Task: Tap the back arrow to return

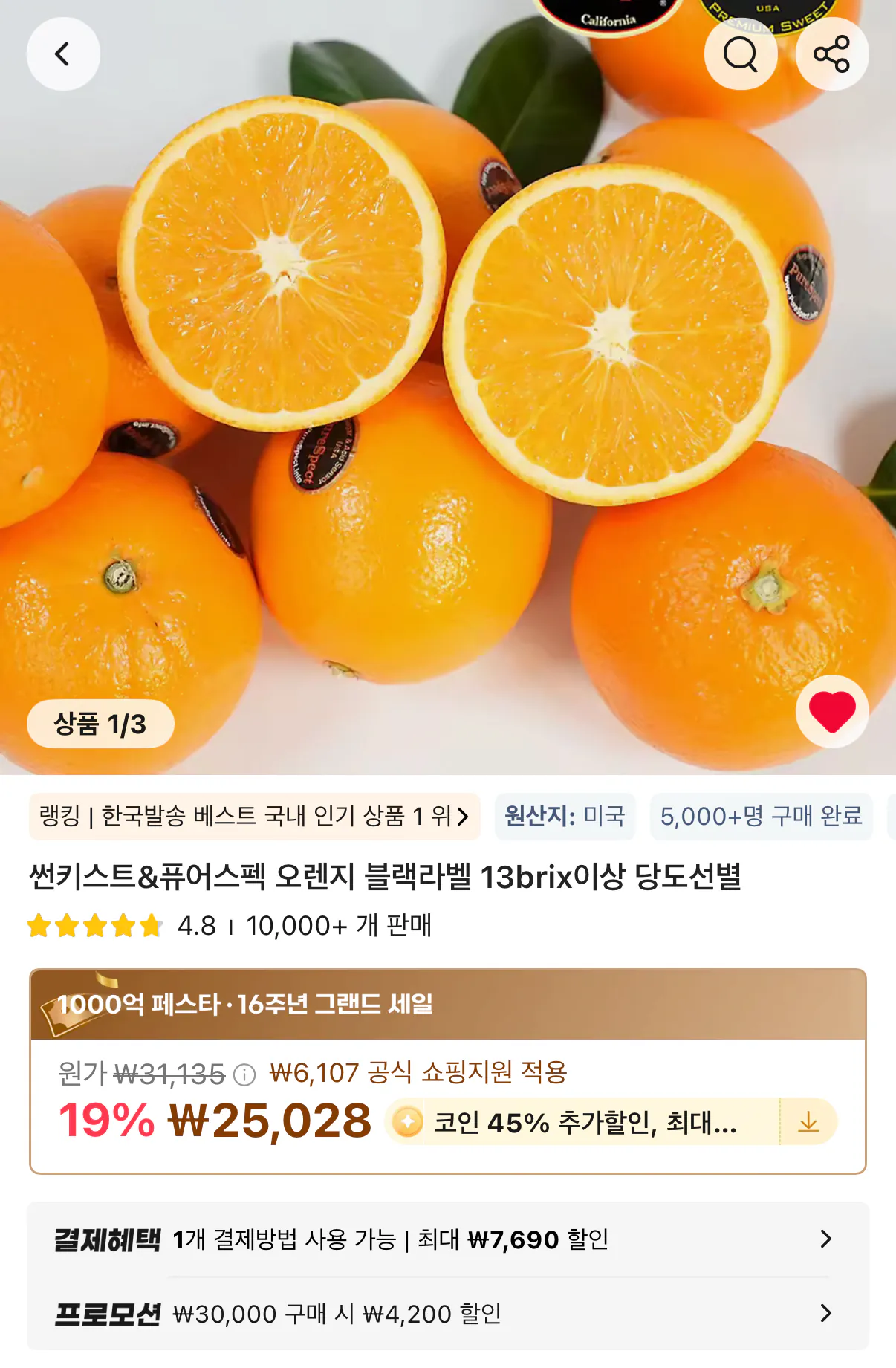Action: point(64,53)
